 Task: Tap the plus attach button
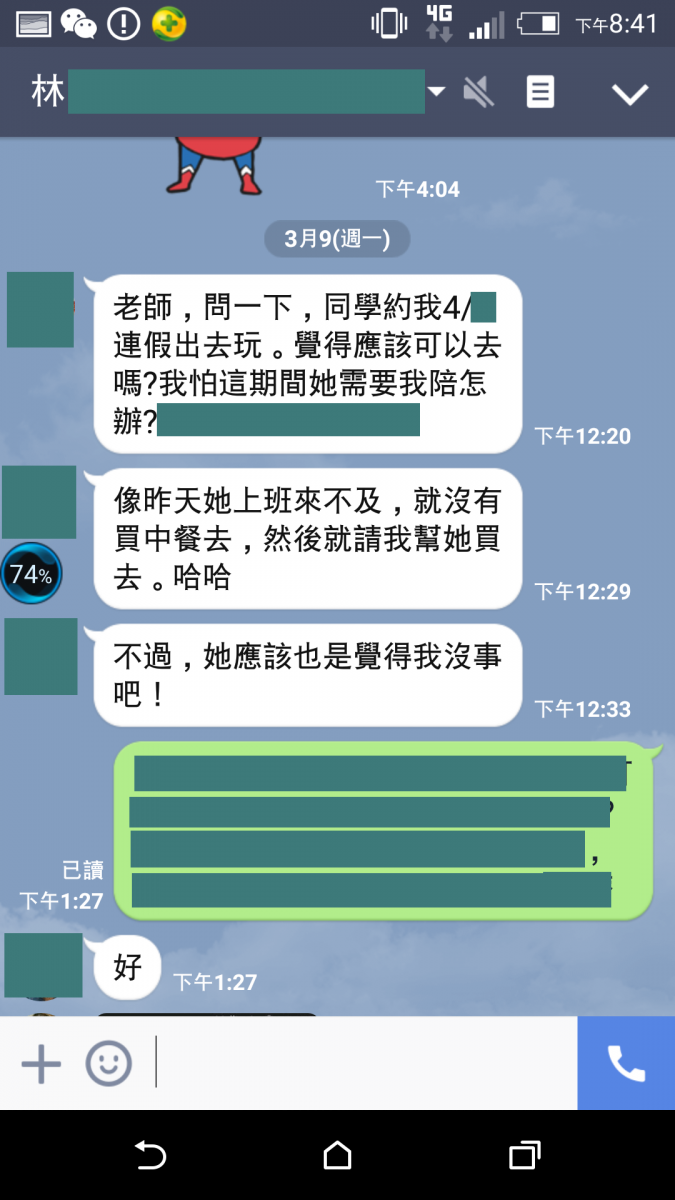[41, 1064]
